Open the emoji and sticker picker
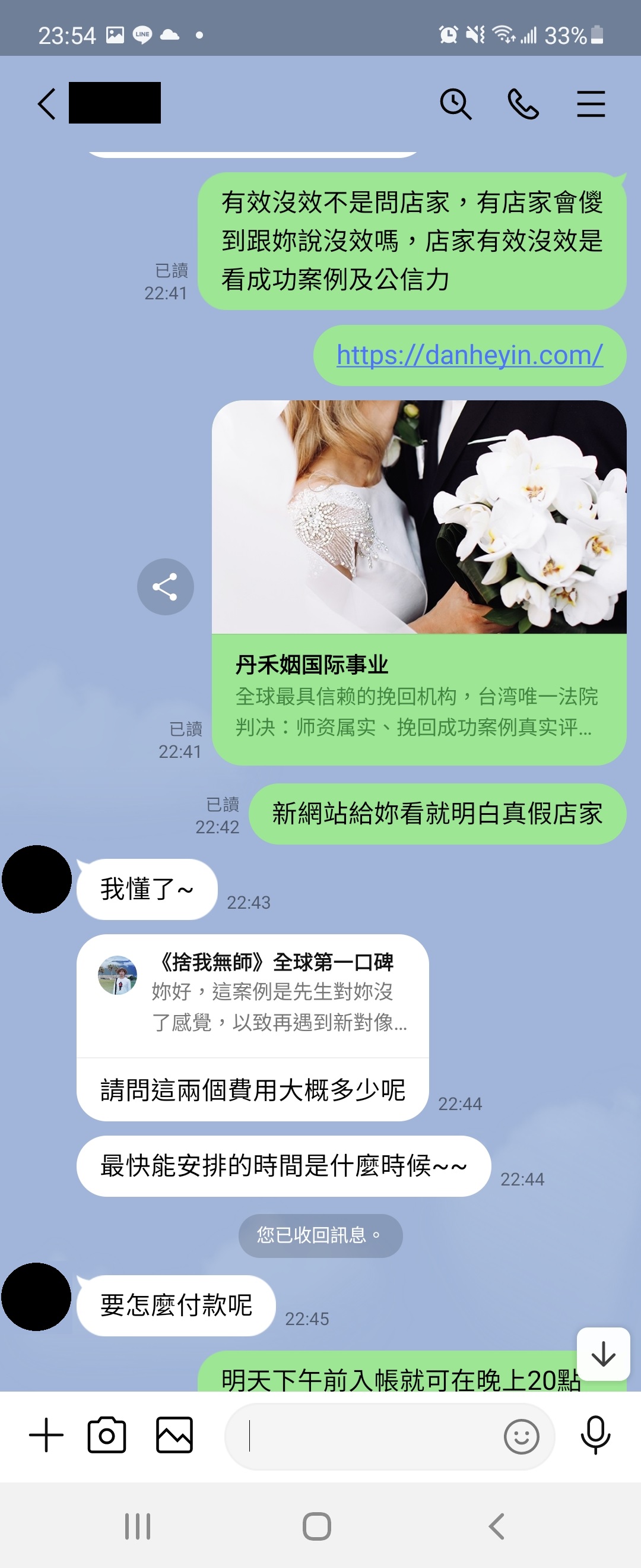 (x=521, y=1437)
